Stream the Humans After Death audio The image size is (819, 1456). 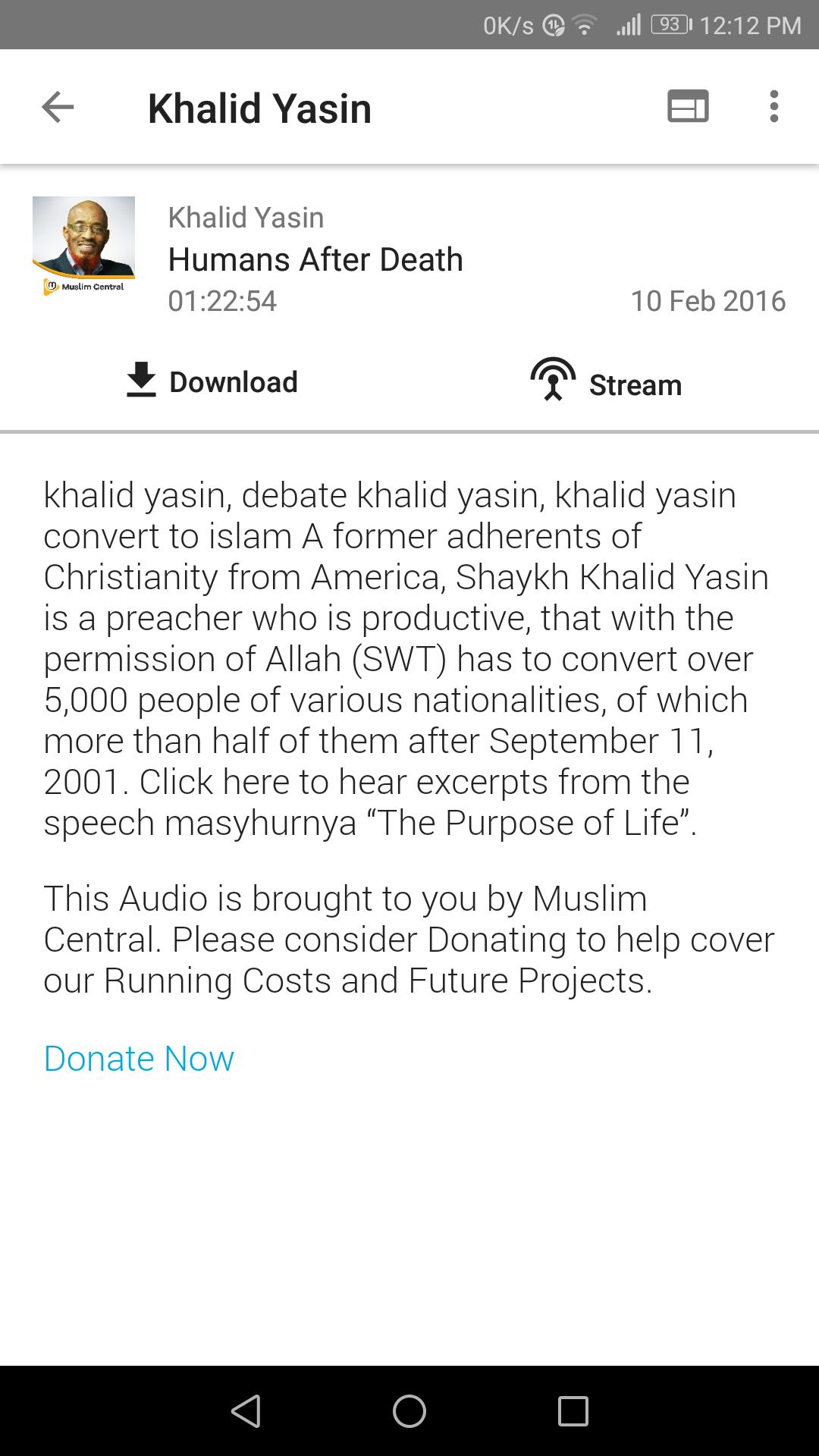(606, 381)
